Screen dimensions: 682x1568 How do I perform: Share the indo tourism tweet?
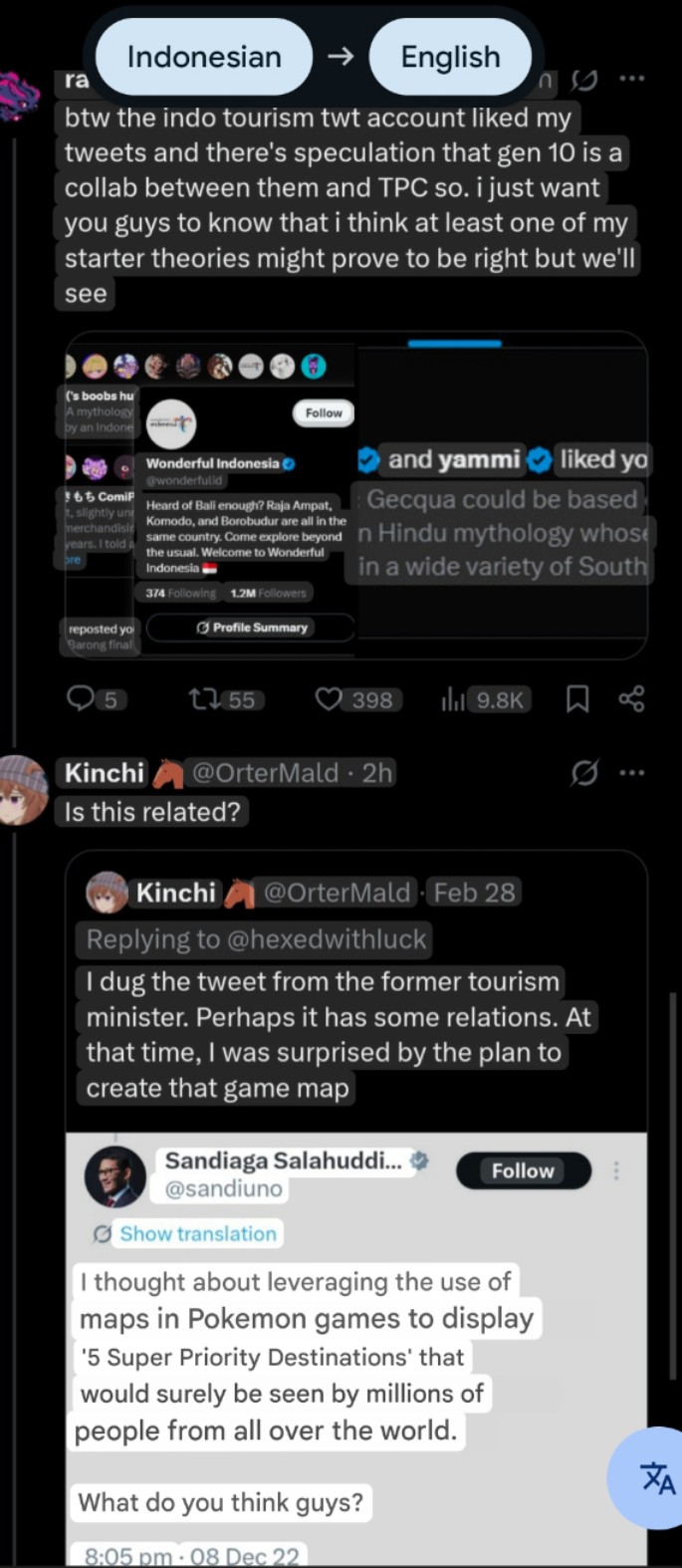(631, 699)
